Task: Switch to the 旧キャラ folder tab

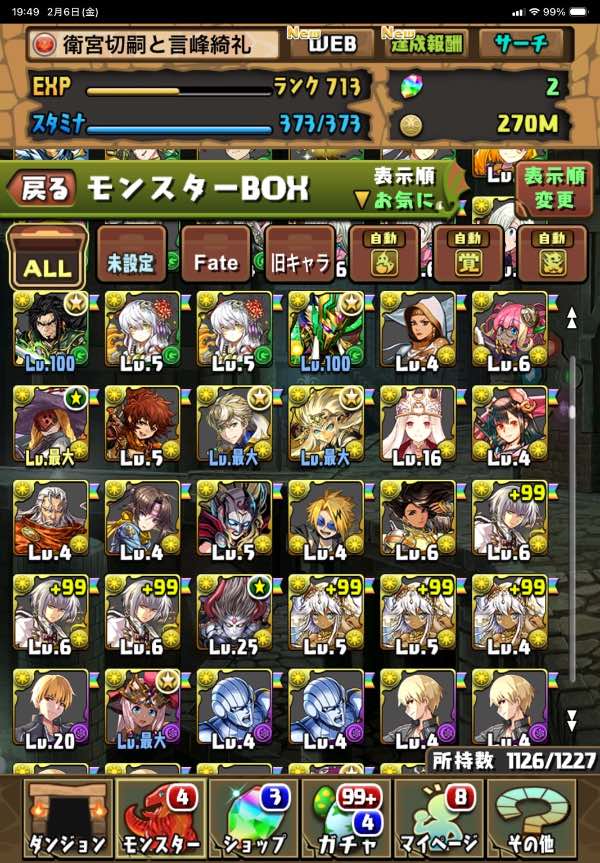Action: 300,256
